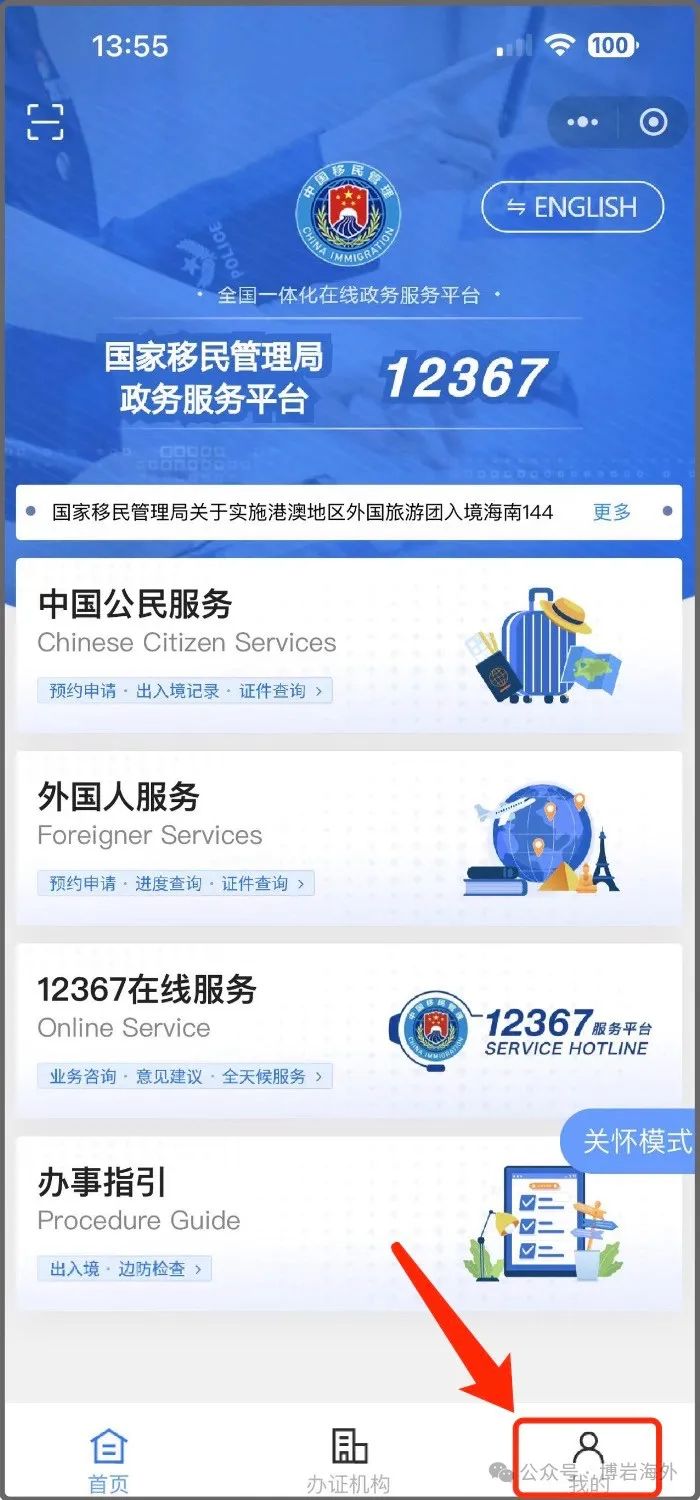Close the mini program with the circle button
This screenshot has height=1500, width=700.
653,122
